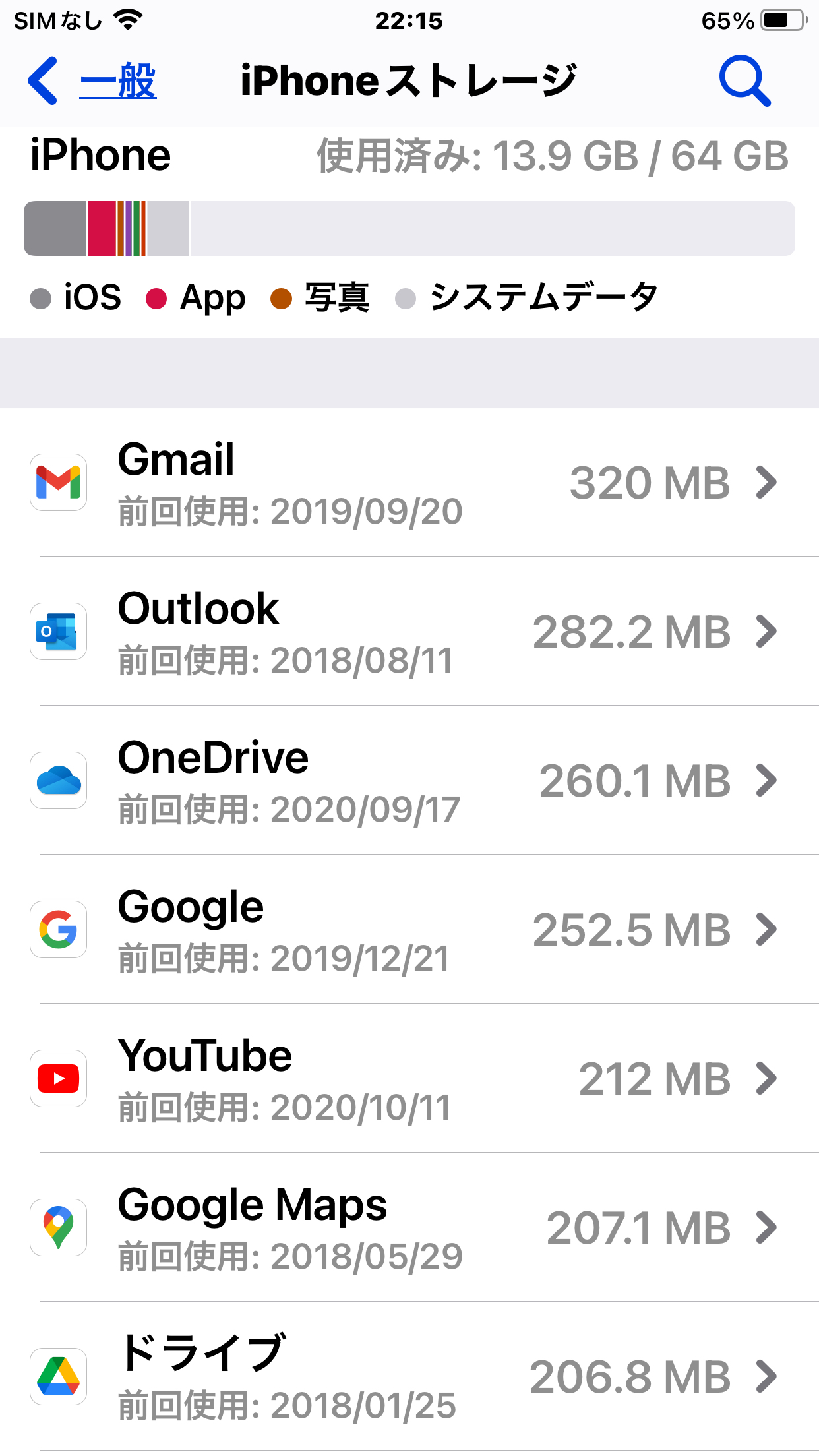Open the storage search magnifier
819x1456 pixels.
[744, 81]
